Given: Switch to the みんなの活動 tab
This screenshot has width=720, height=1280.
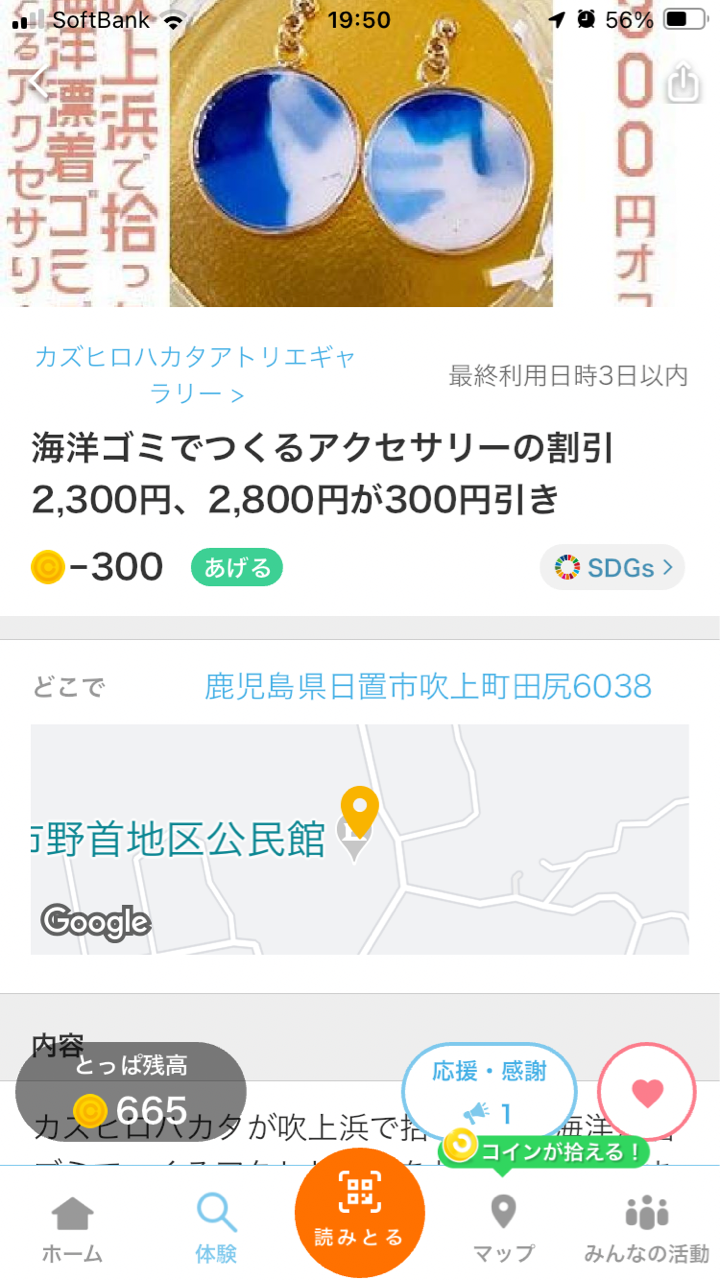Looking at the screenshot, I should click(647, 1228).
